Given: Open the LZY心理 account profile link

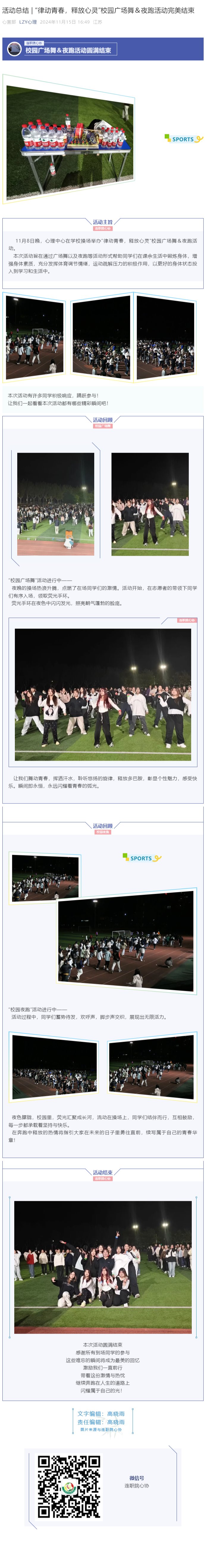Looking at the screenshot, I should [x=28, y=22].
